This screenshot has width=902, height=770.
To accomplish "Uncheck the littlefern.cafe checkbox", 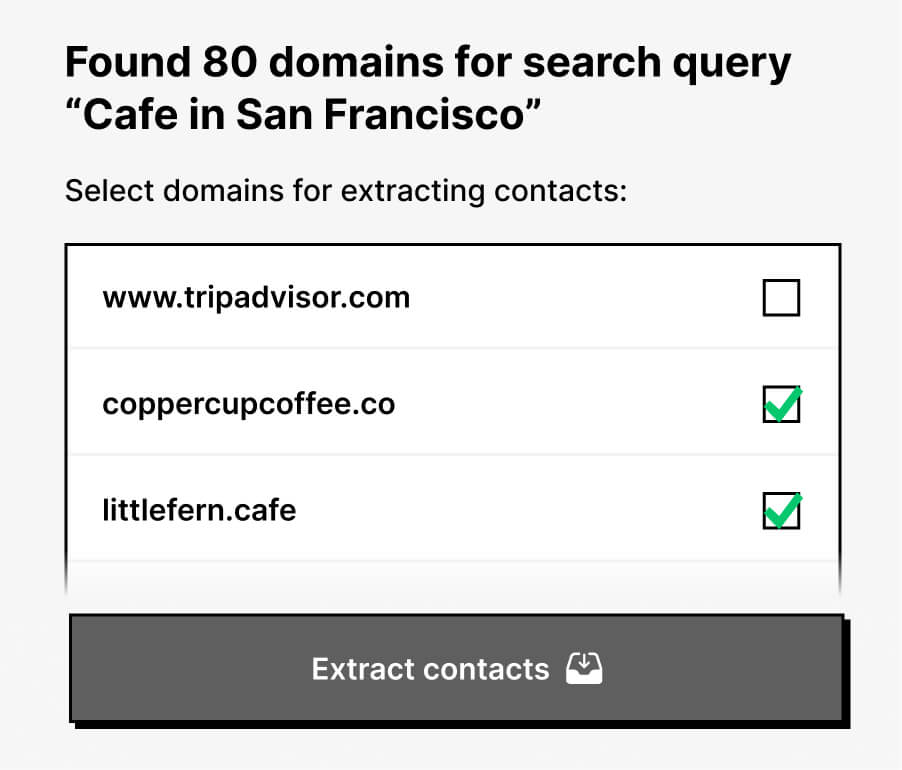I will pos(781,511).
